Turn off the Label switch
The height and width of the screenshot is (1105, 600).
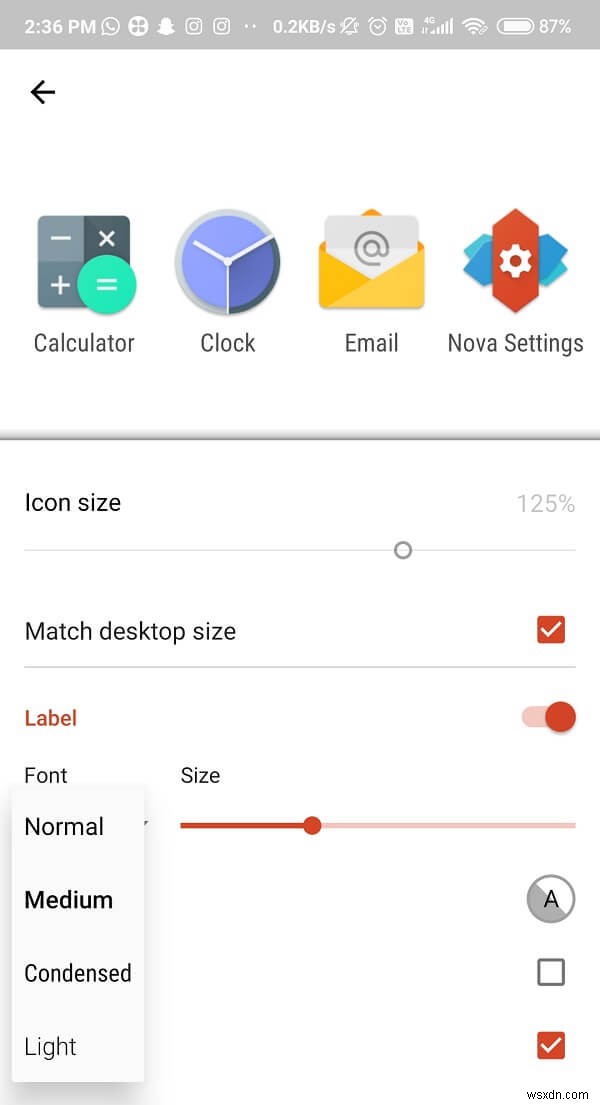pyautogui.click(x=550, y=717)
